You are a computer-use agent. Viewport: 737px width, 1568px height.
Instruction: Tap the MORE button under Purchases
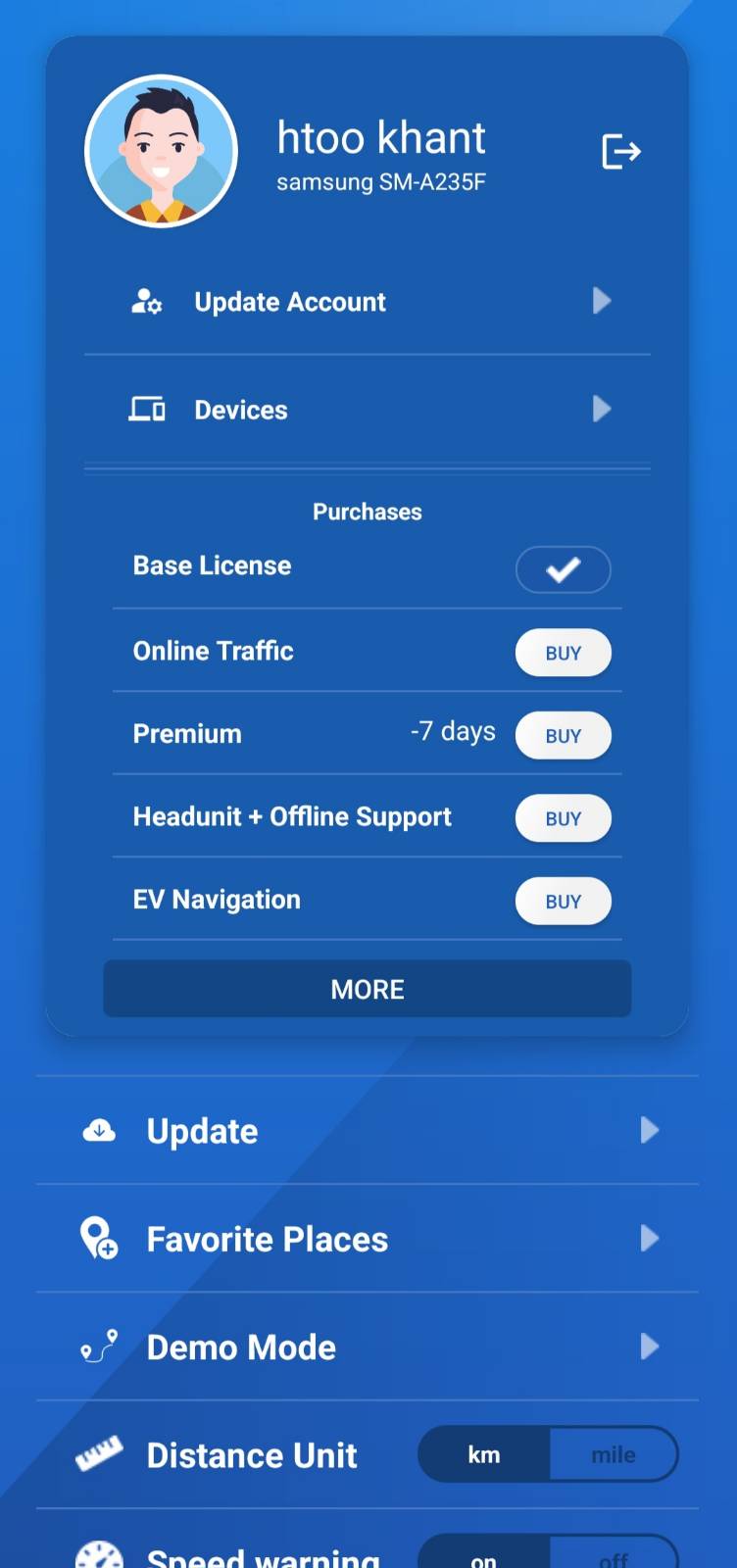[368, 989]
